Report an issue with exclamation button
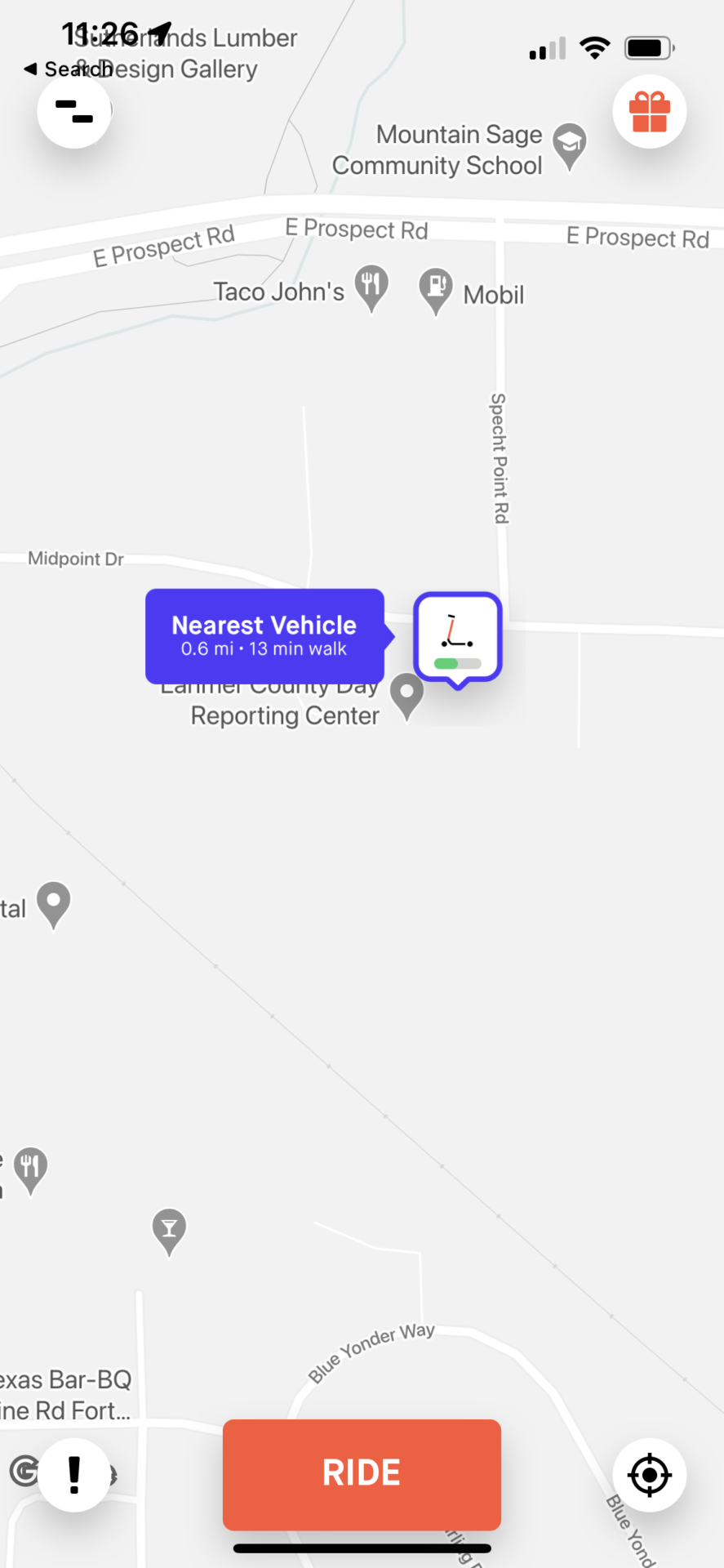Viewport: 724px width, 1568px height. pos(74,1475)
